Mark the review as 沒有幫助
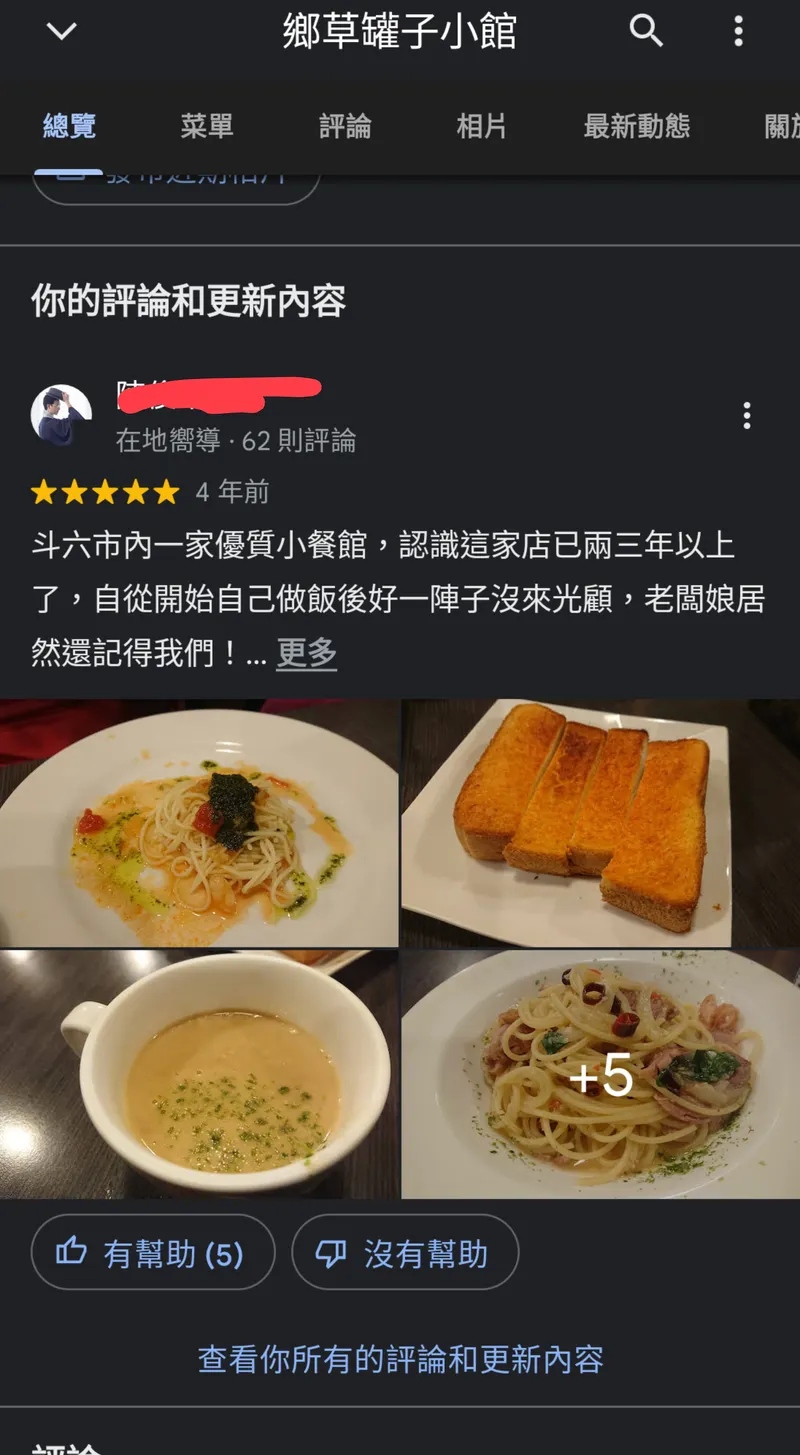800x1455 pixels. point(405,1253)
